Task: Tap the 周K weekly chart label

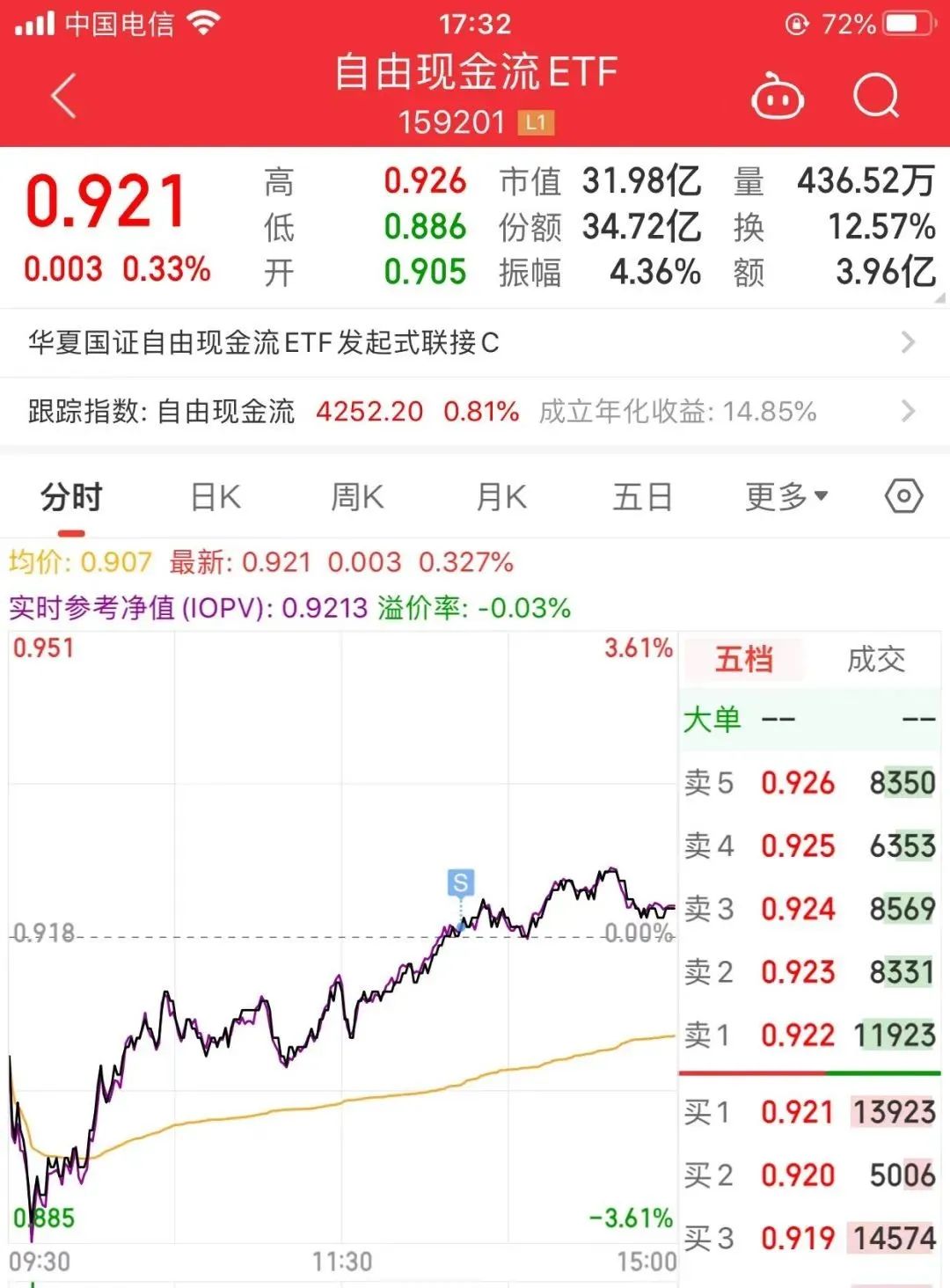Action: tap(354, 497)
